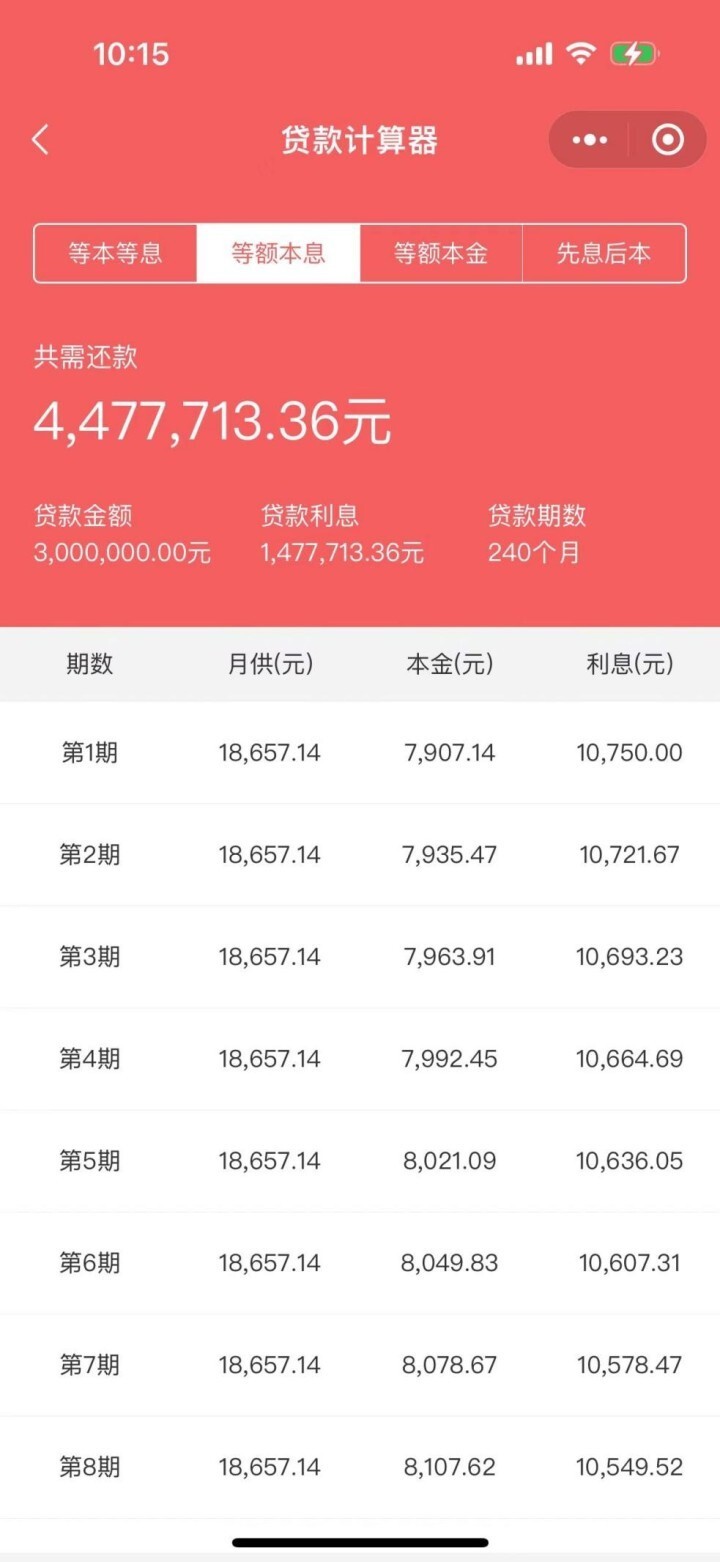Expand details for 第1期 row
The image size is (720, 1562).
360,752
